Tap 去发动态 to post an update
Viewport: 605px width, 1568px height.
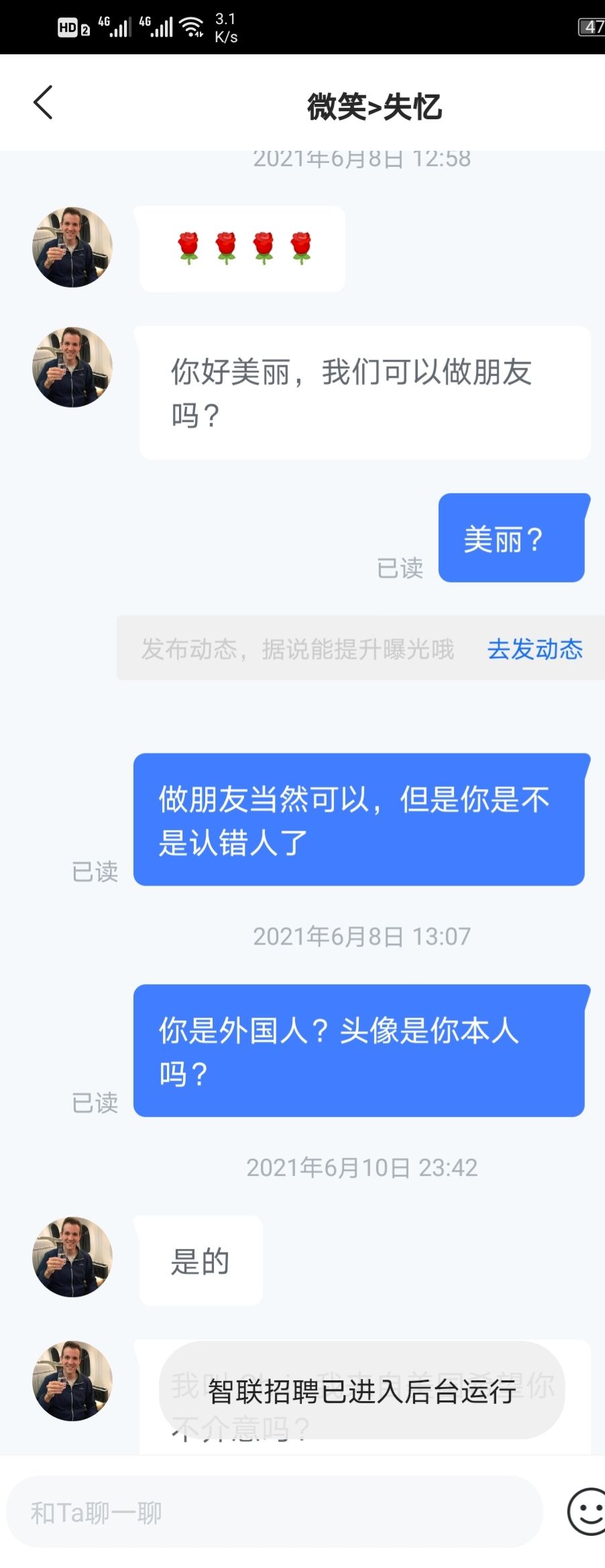coord(534,650)
